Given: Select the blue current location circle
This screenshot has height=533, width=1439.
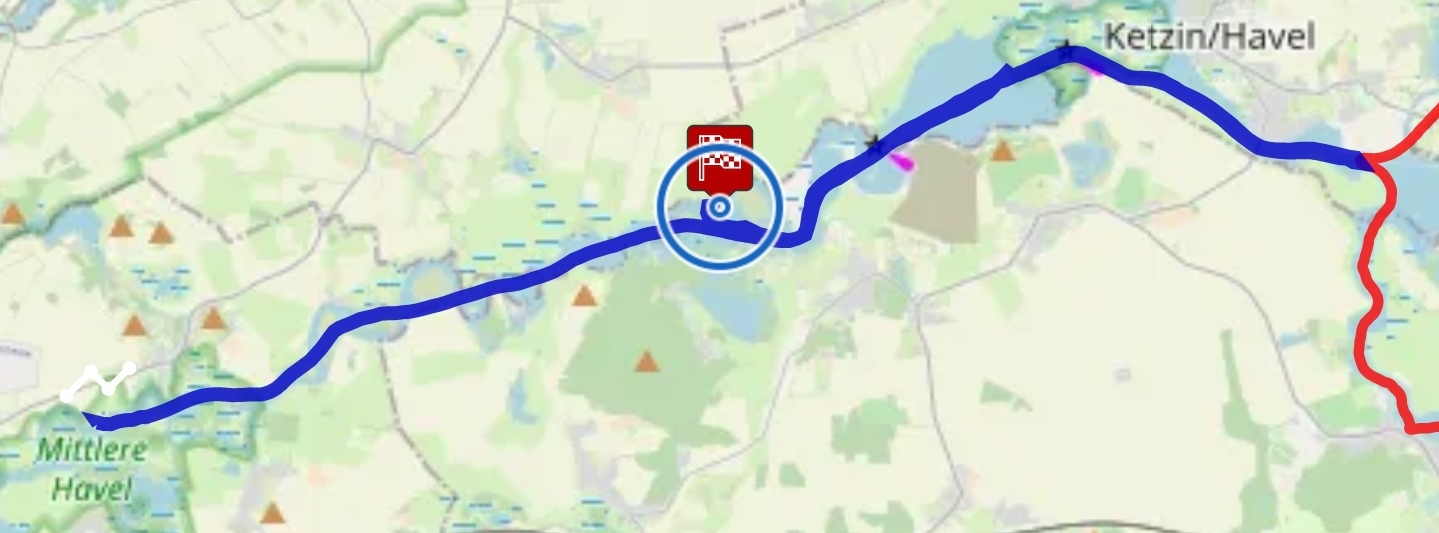Looking at the screenshot, I should pos(719,208).
